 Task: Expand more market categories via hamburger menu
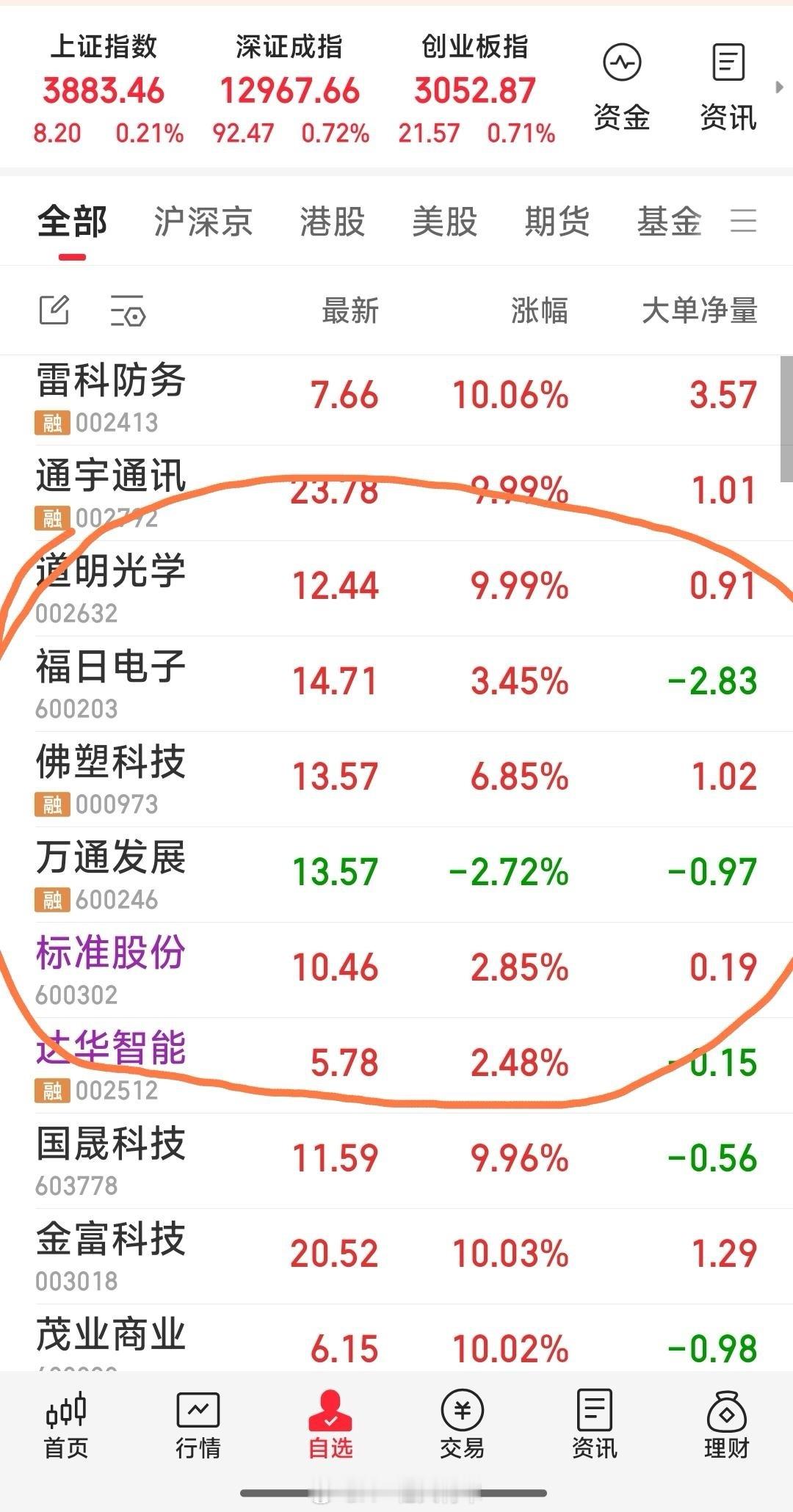pyautogui.click(x=744, y=222)
